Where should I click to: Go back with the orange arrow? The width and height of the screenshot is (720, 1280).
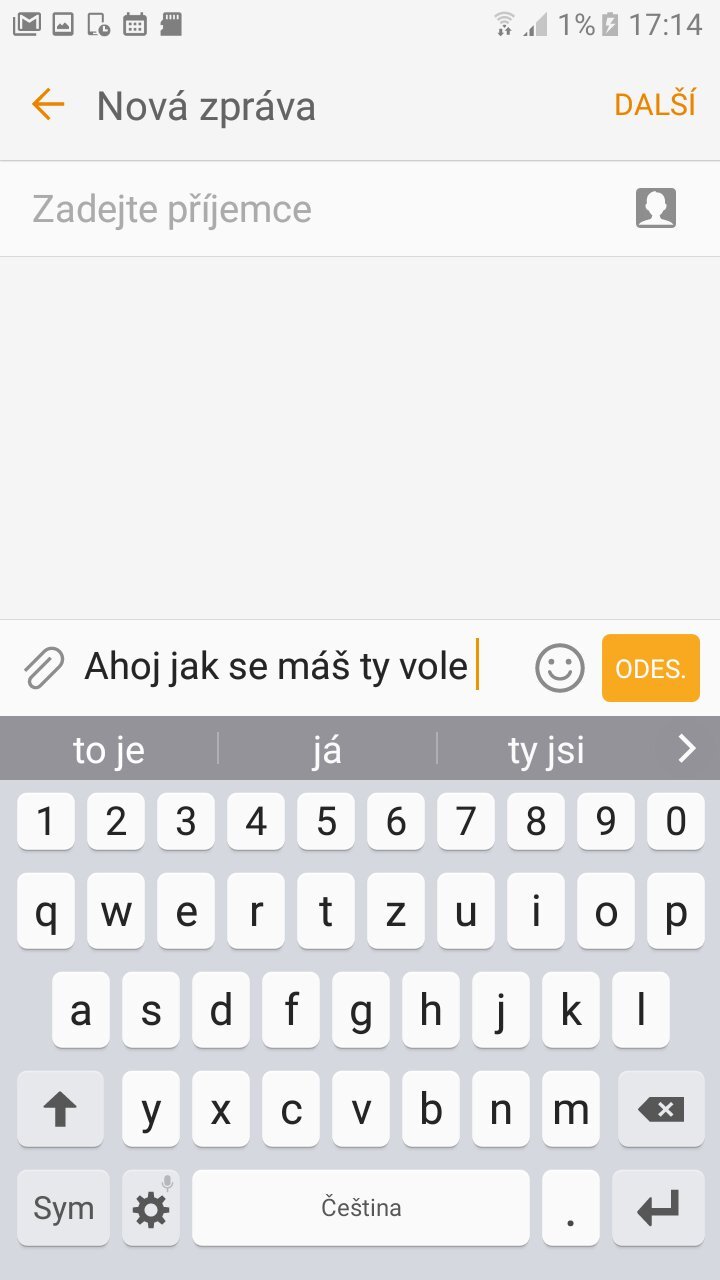[x=47, y=105]
